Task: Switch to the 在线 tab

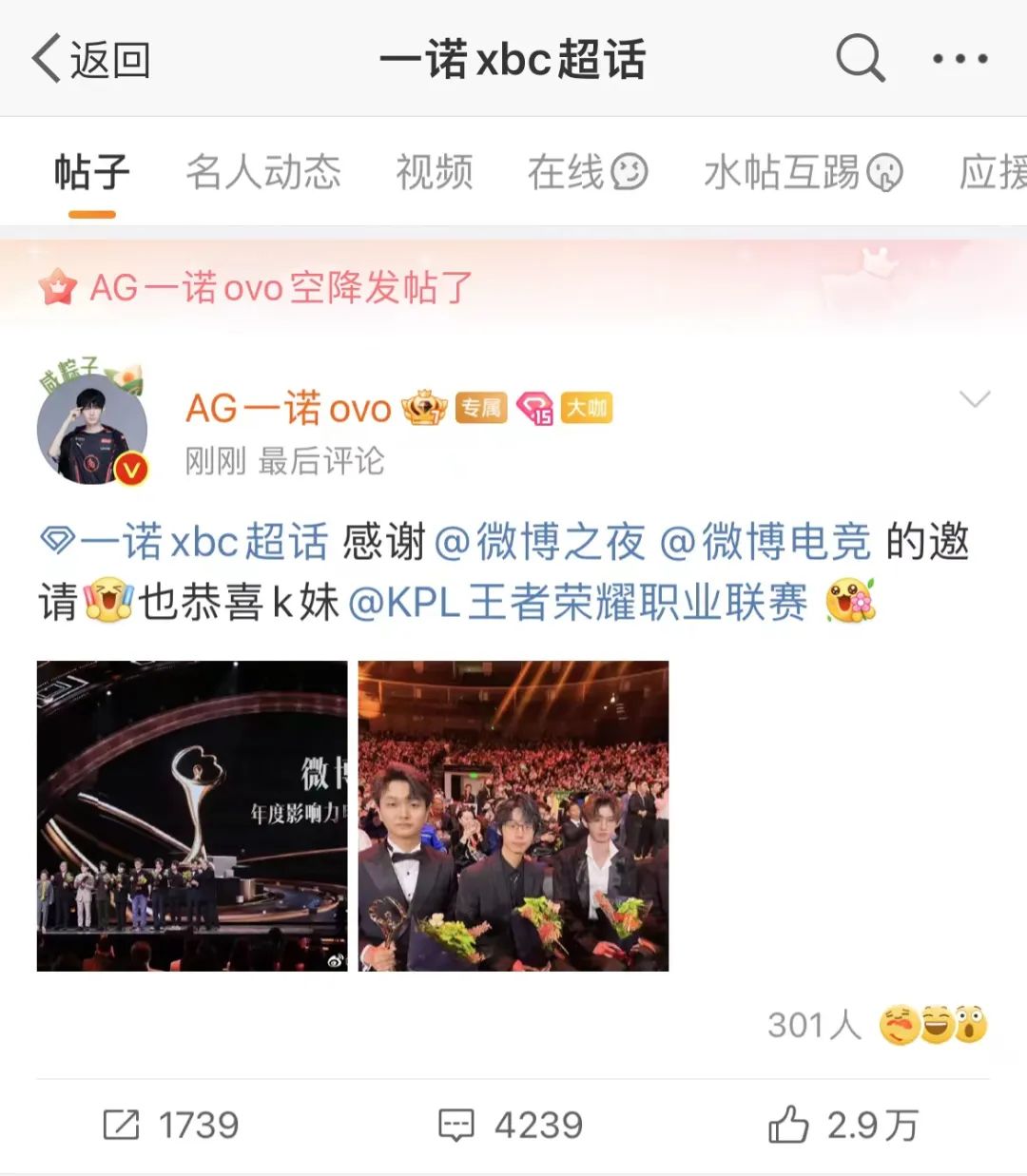Action: (587, 172)
